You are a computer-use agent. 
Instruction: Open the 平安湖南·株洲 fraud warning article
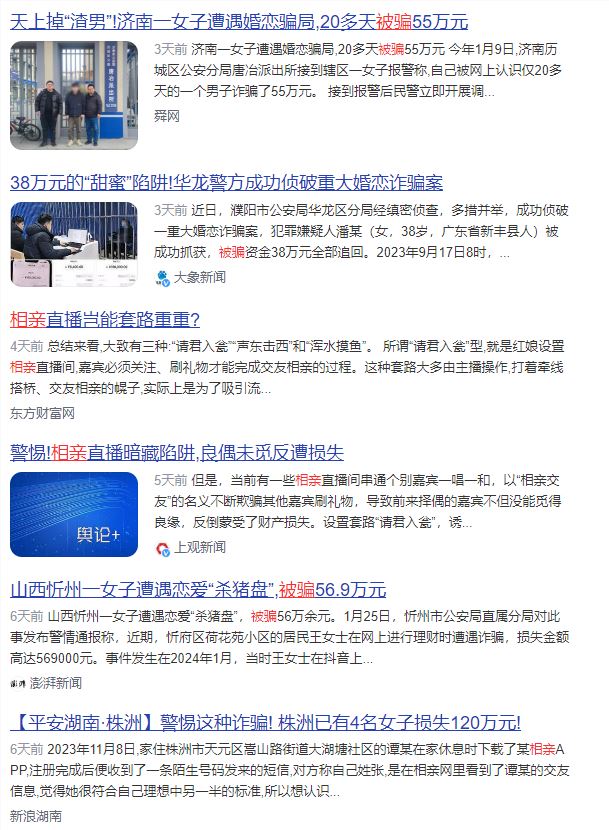(265, 723)
